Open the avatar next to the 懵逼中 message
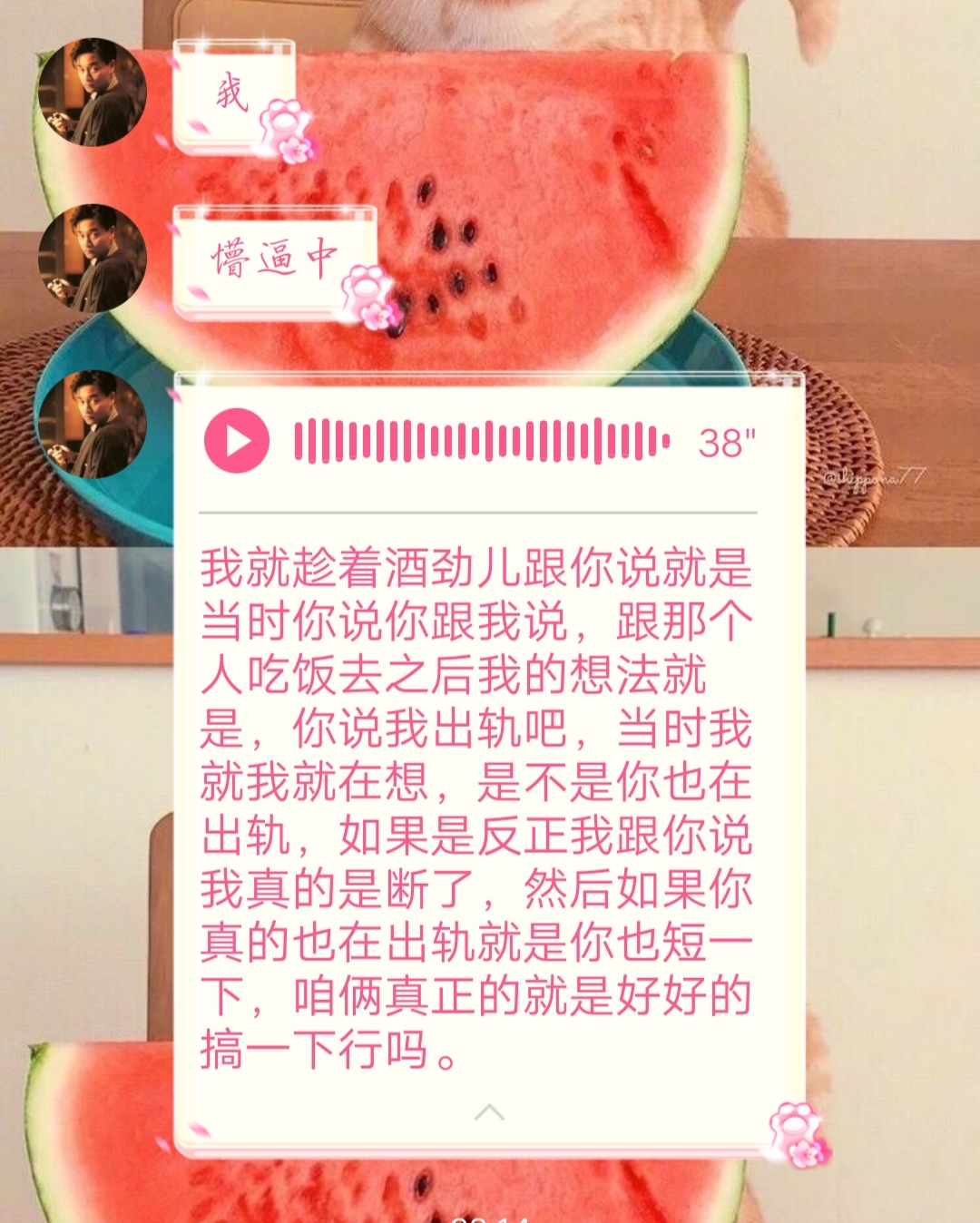The width and height of the screenshot is (980, 1223). [92, 259]
